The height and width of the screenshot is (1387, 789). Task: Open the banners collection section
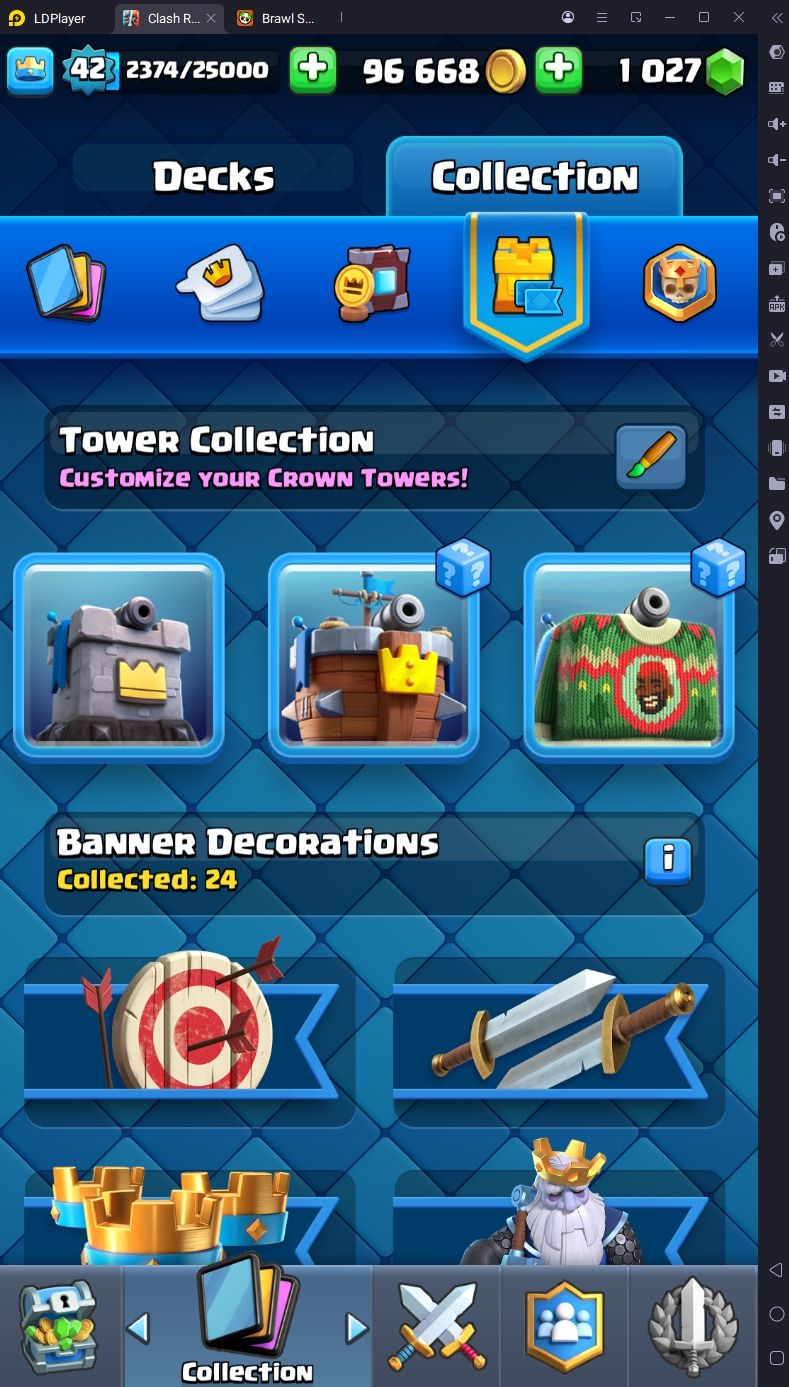(372, 283)
